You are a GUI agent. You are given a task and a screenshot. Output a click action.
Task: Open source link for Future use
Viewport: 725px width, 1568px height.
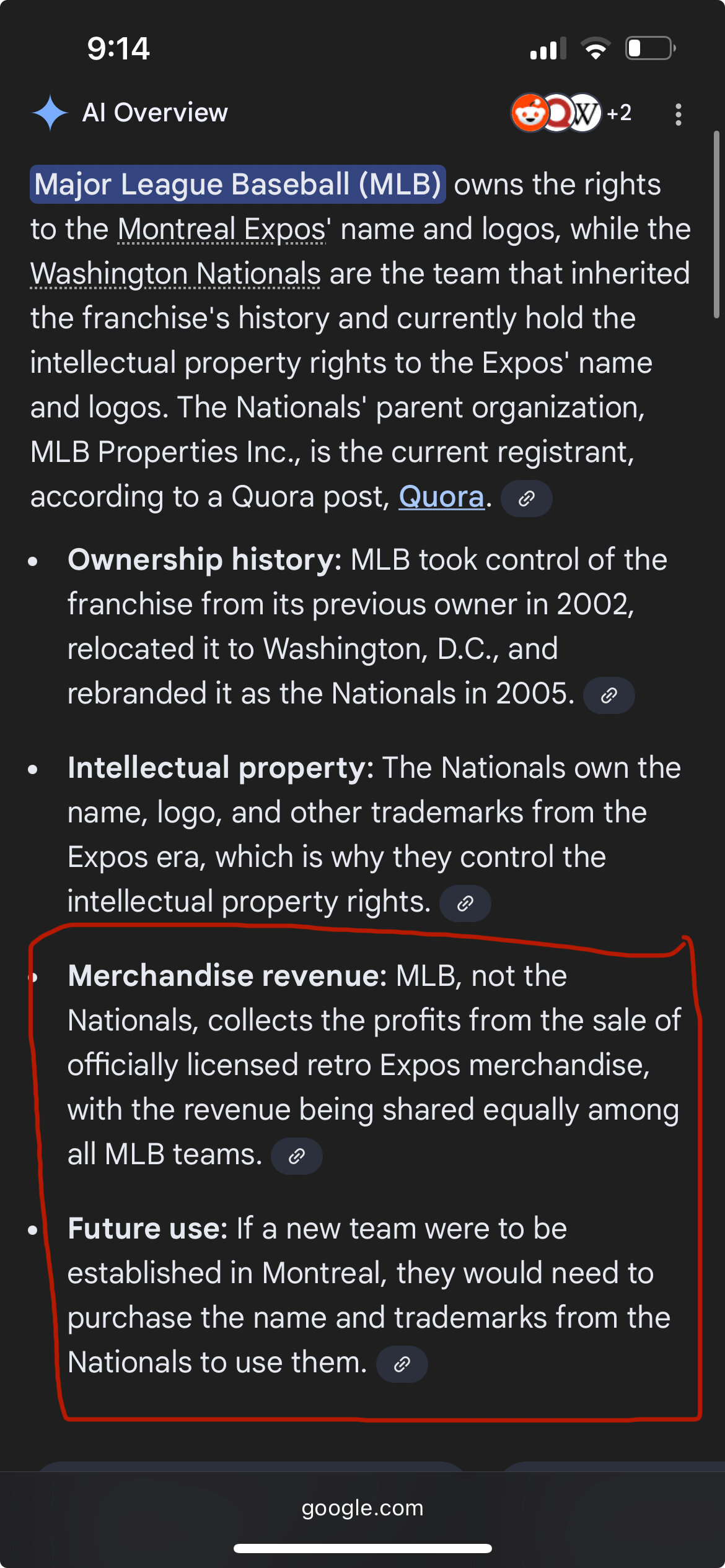(402, 1364)
